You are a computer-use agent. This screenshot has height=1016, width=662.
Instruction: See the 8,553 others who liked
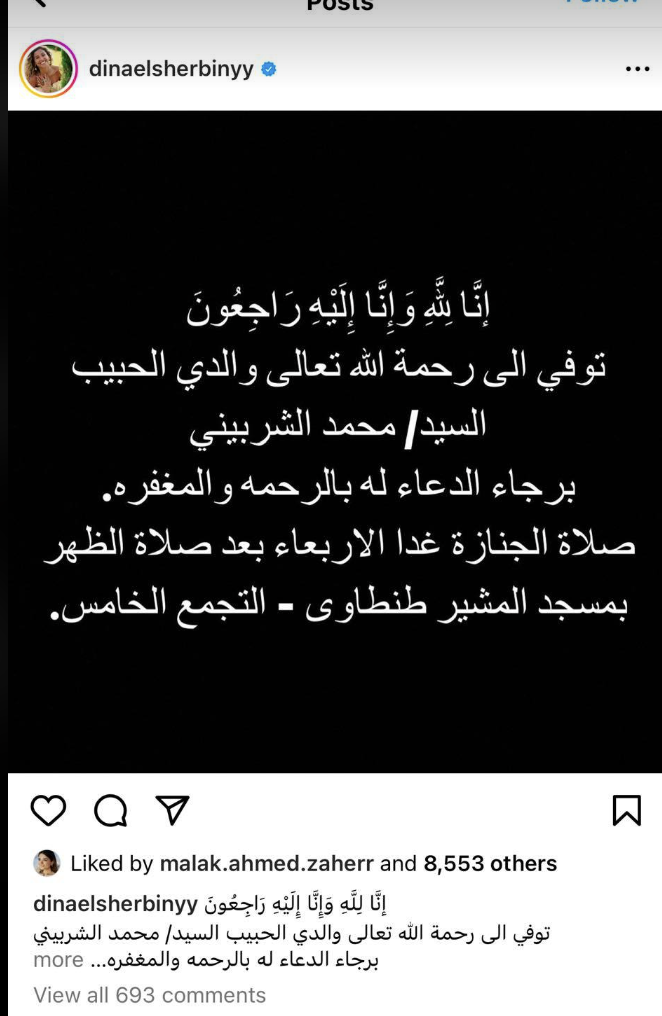(x=490, y=863)
